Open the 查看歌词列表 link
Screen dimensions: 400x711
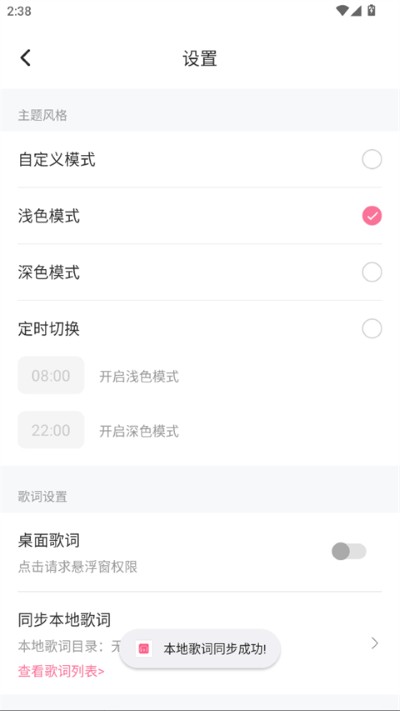coord(61,671)
